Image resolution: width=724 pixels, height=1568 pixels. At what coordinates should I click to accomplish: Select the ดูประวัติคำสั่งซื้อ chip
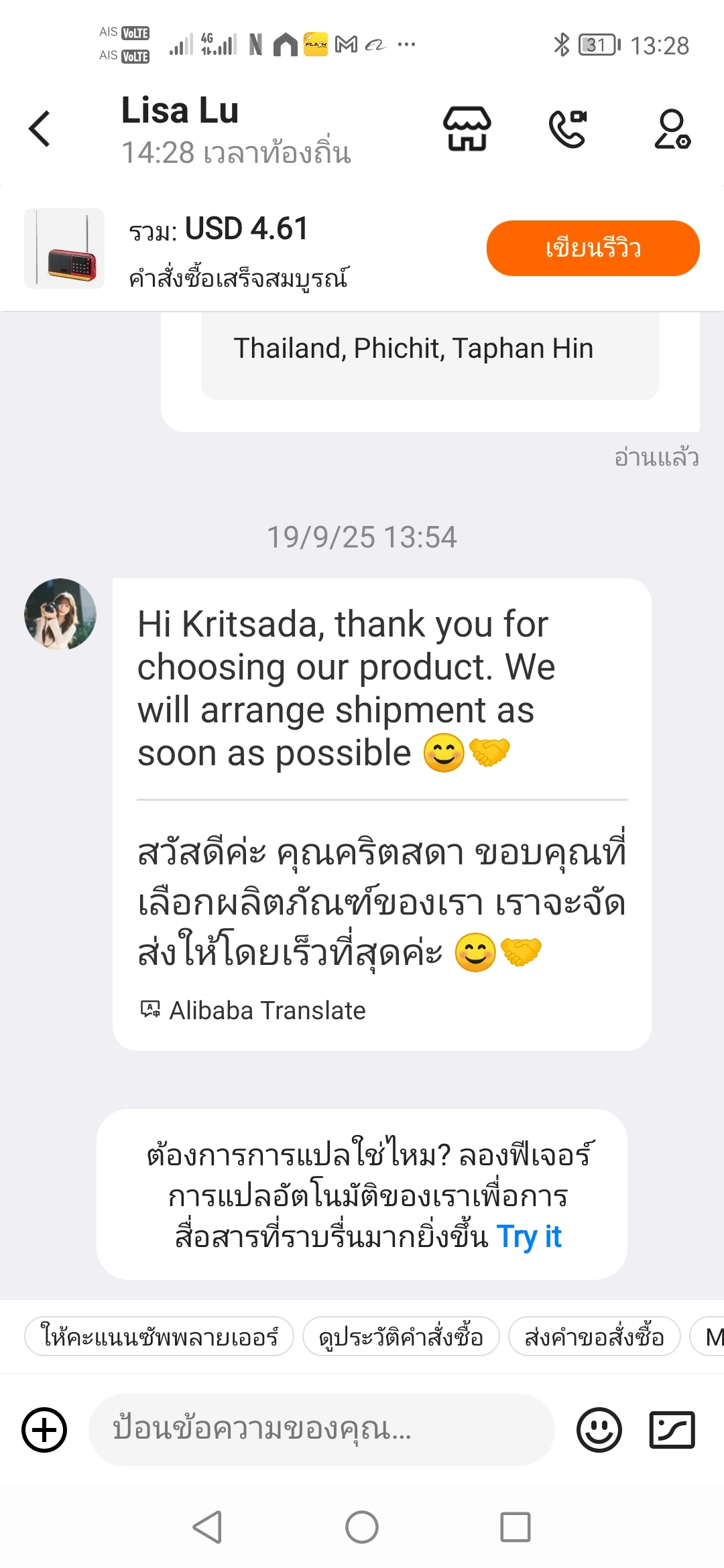point(401,1337)
